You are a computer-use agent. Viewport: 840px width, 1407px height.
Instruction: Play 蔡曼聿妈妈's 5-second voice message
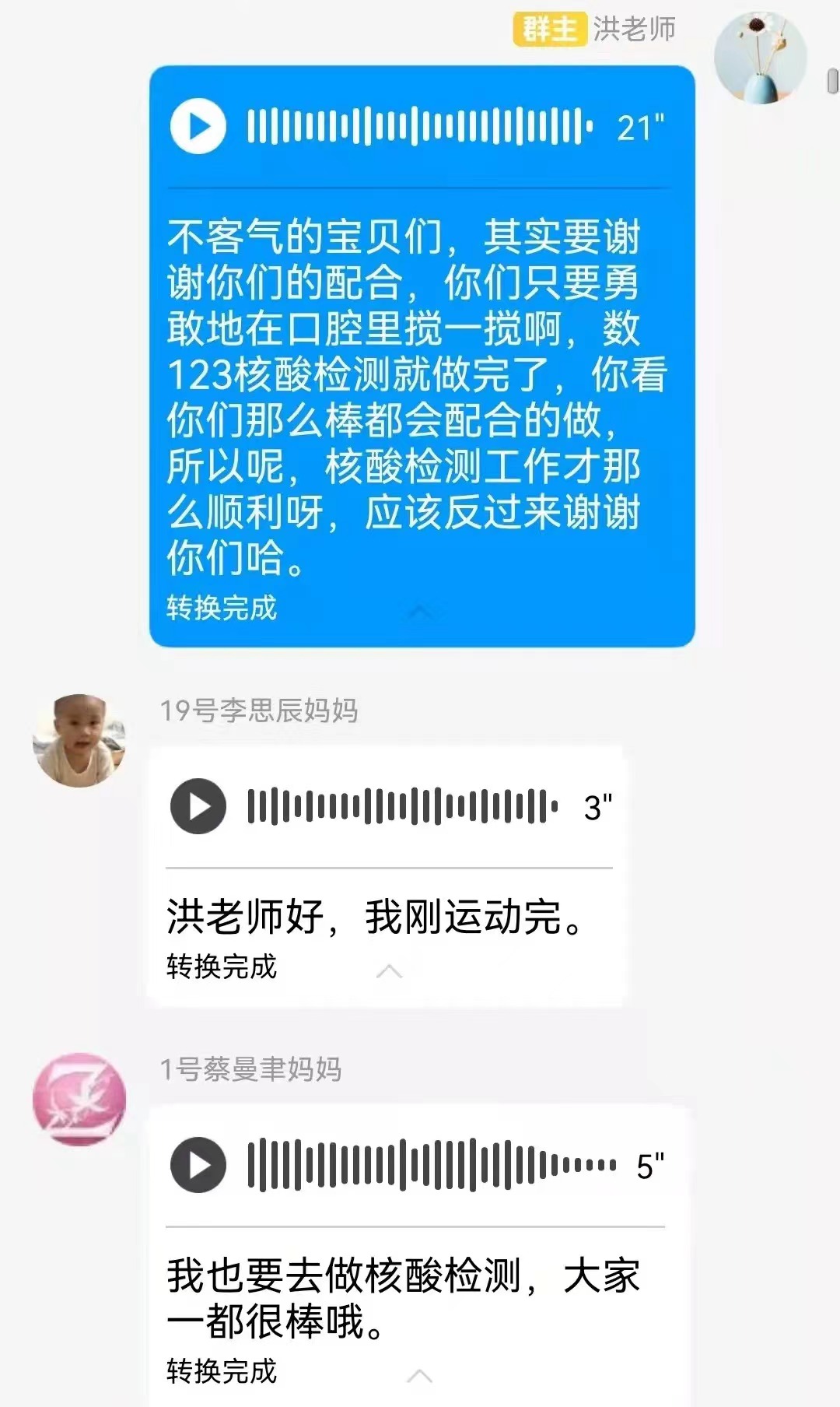[198, 1165]
